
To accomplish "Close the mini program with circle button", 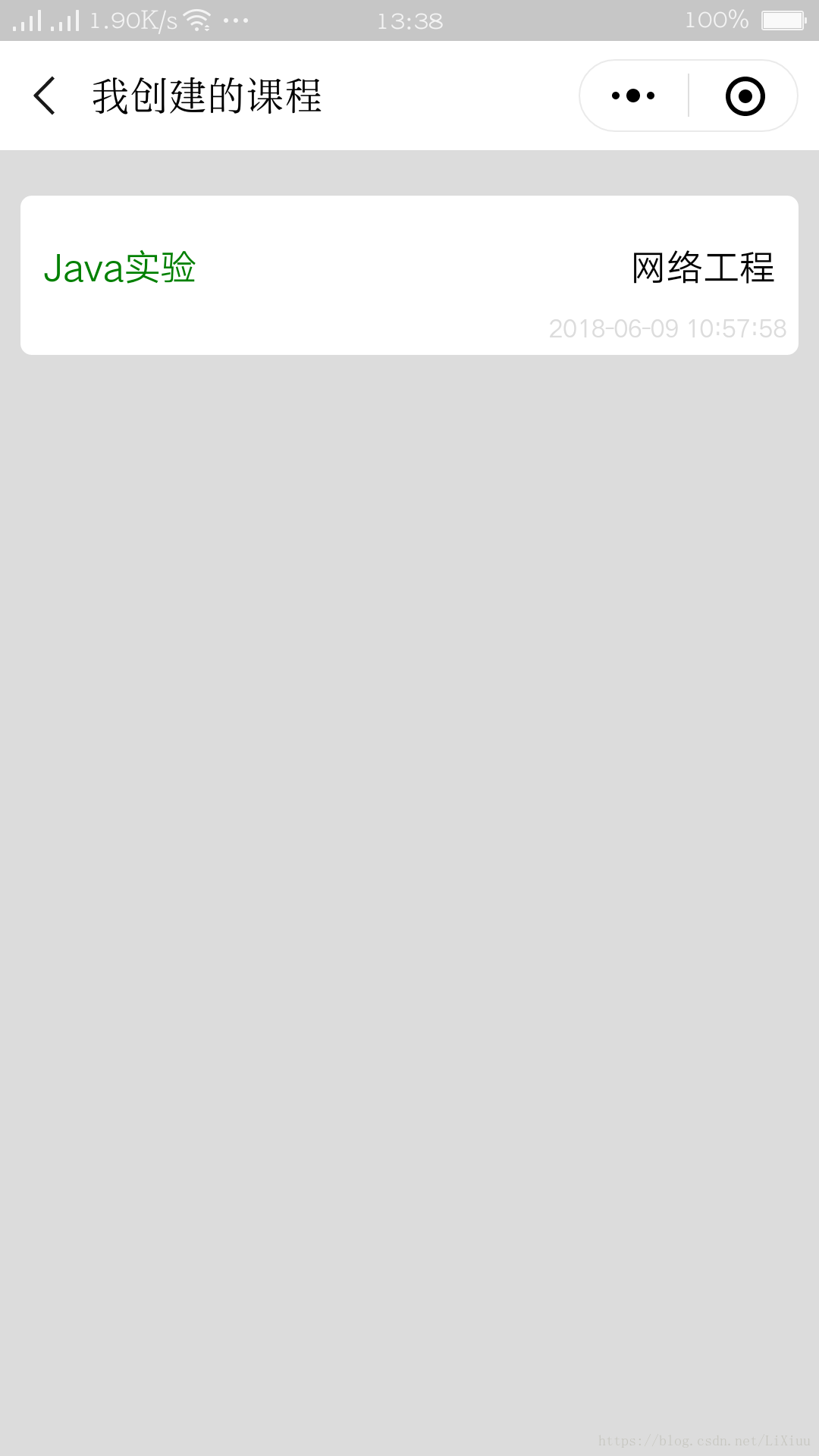I will click(745, 96).
